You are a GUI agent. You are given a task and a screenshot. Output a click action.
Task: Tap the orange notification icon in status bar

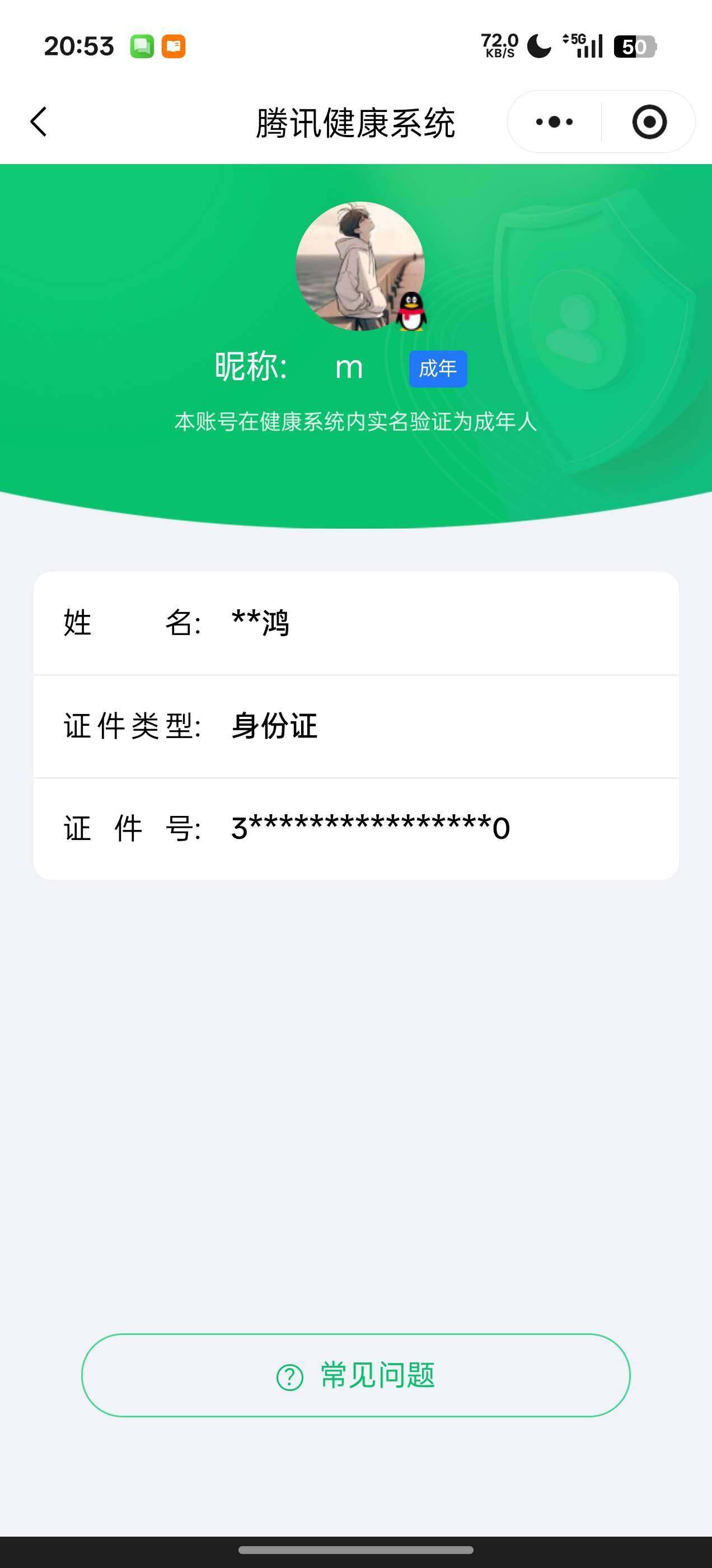coord(174,46)
